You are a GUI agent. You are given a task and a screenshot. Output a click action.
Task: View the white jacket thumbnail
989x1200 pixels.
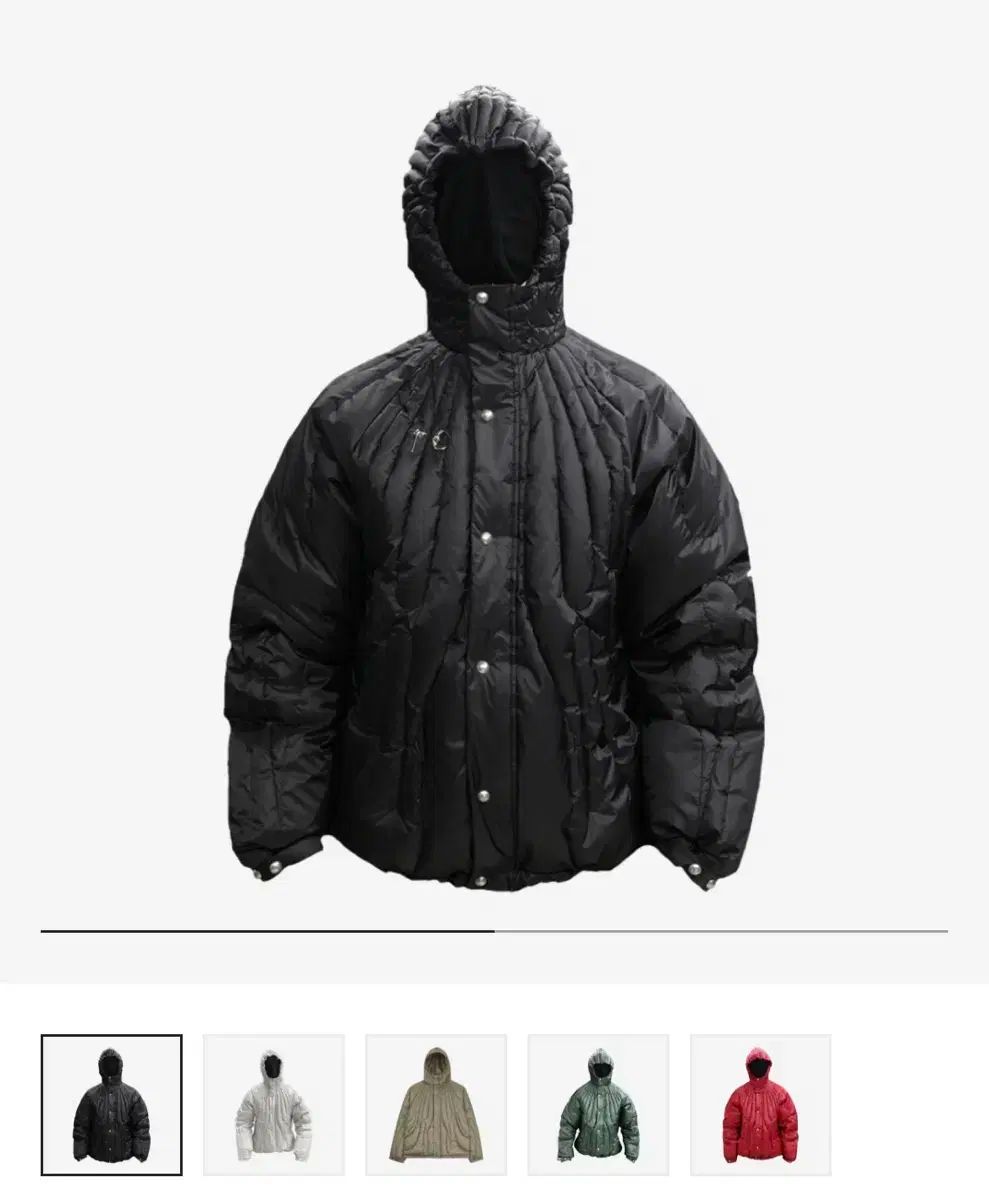tap(273, 1104)
